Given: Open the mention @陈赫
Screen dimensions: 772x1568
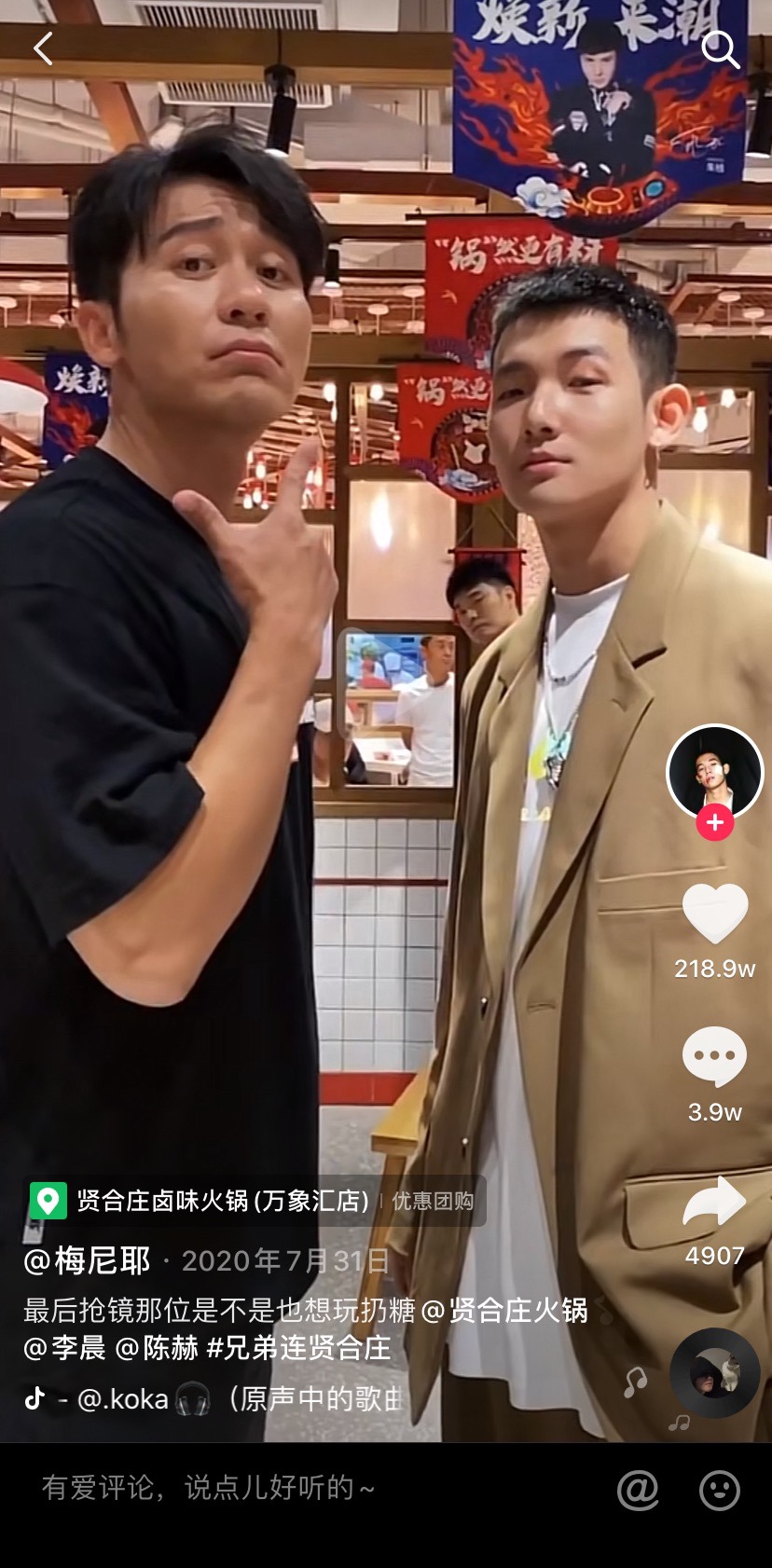Looking at the screenshot, I should tap(157, 1348).
